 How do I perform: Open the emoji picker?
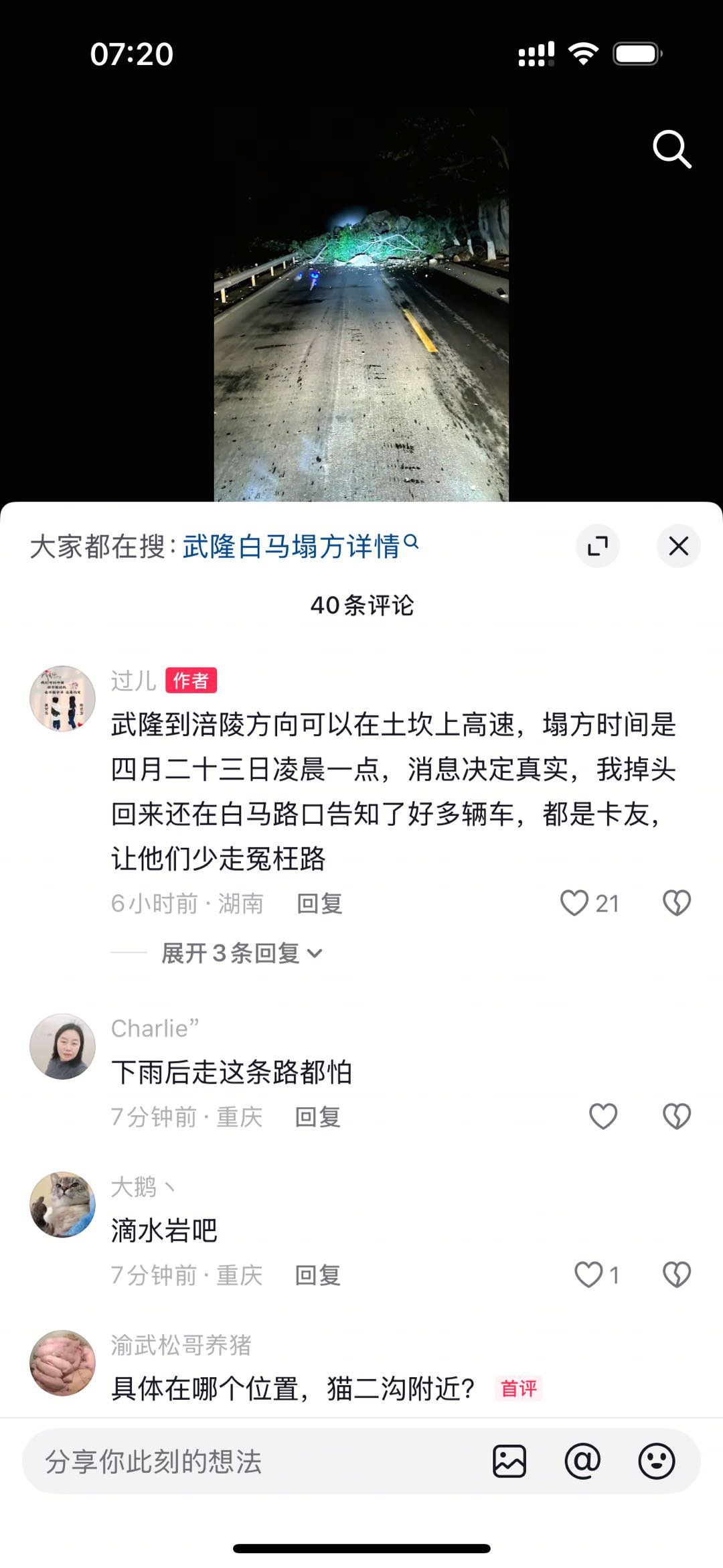click(656, 1461)
